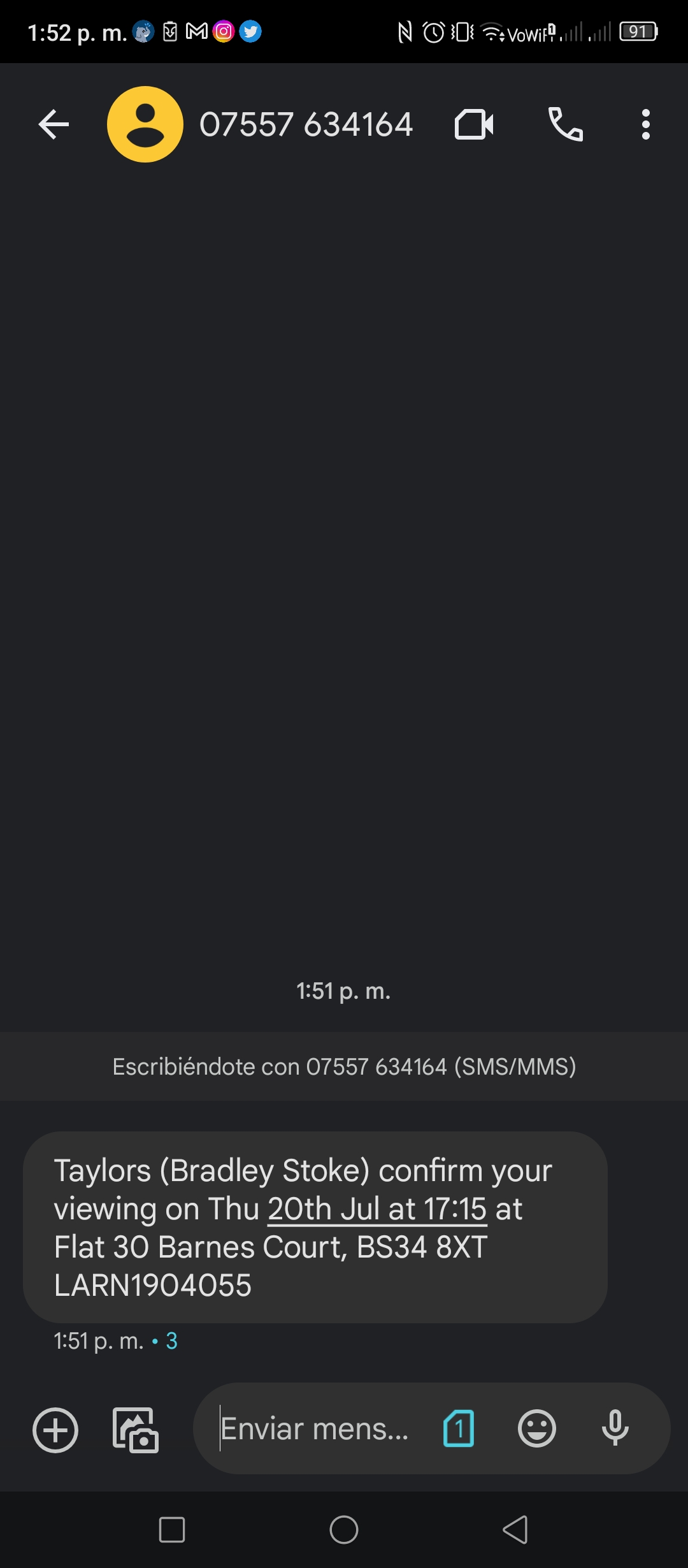The image size is (688, 1568).
Task: Open the emoji picker
Action: click(x=537, y=1428)
